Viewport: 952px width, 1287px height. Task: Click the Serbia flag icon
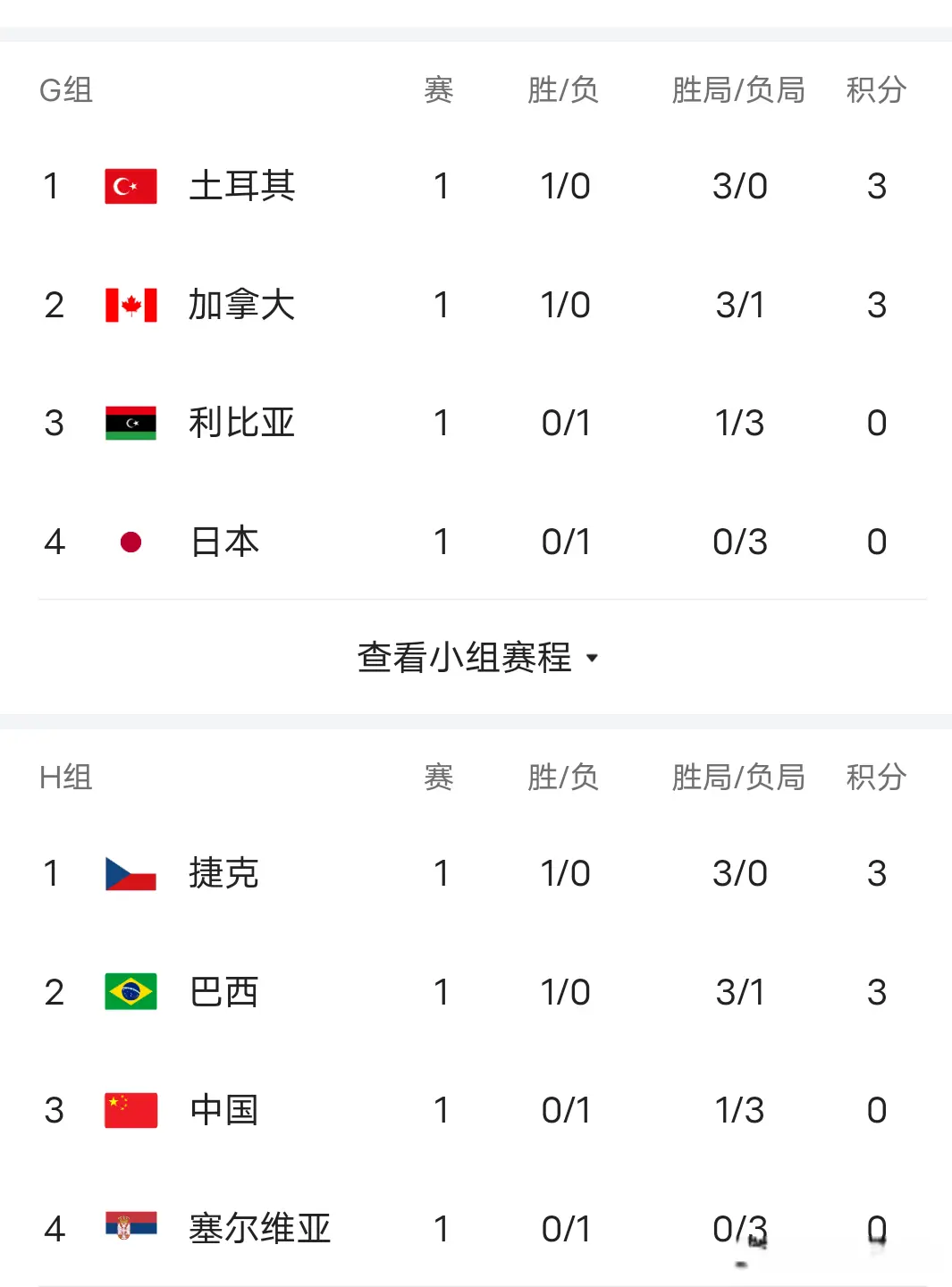click(x=130, y=1228)
